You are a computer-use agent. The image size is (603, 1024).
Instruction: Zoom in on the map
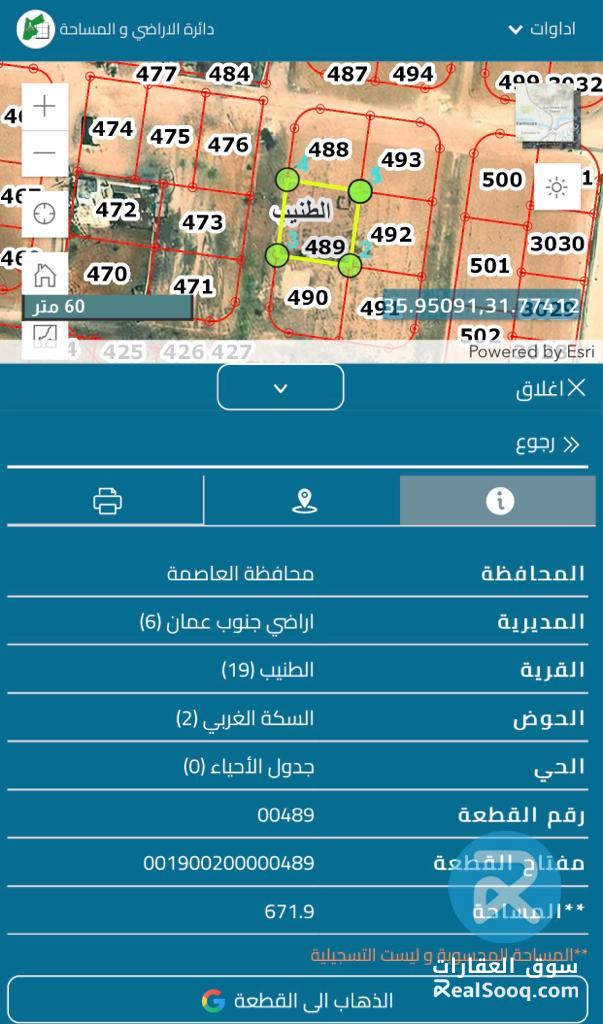[45, 107]
